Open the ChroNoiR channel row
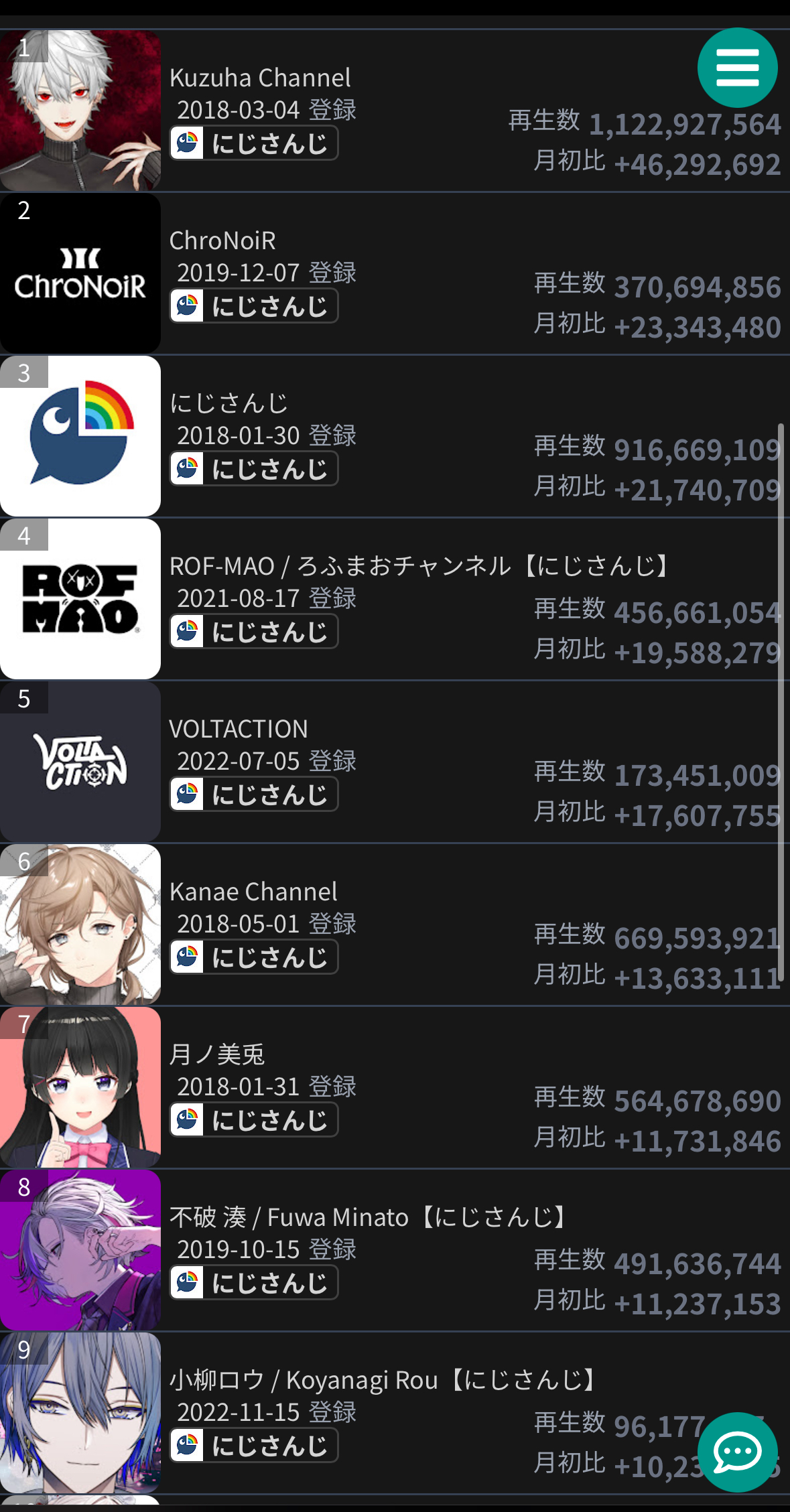Image resolution: width=790 pixels, height=1512 pixels. point(395,273)
